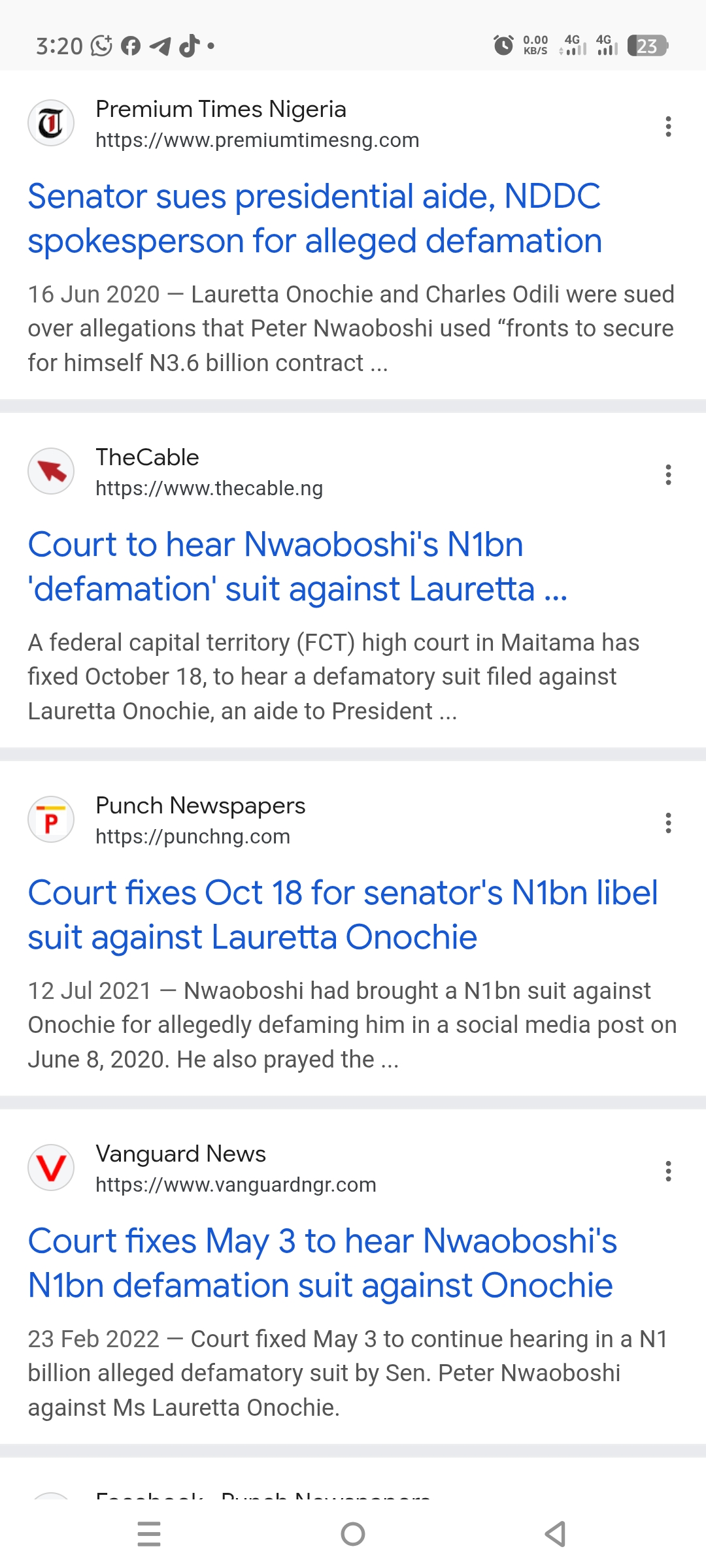This screenshot has width=706, height=1568.
Task: Open the Premium Times senator sues headline
Action: (314, 218)
